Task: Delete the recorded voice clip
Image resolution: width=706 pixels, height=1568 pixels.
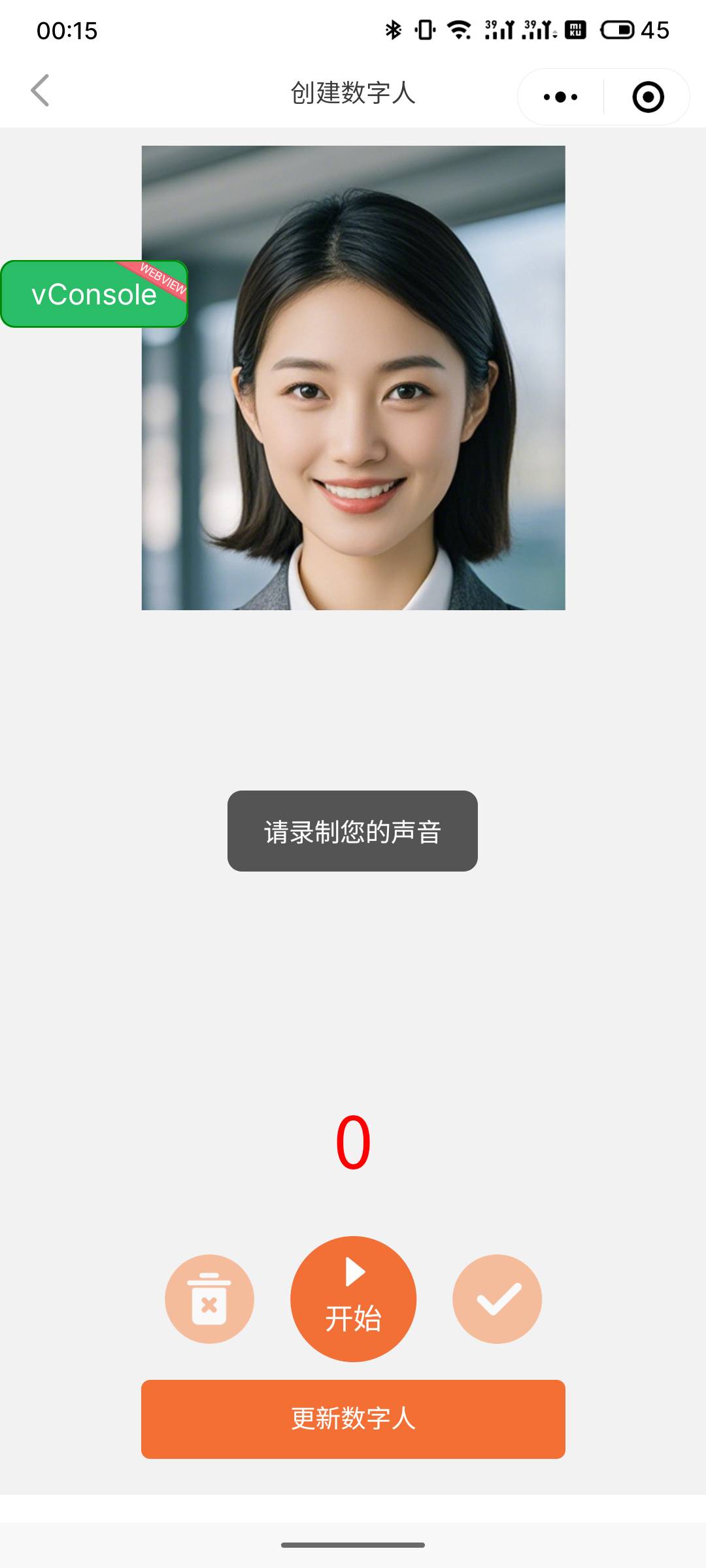Action: point(209,1299)
